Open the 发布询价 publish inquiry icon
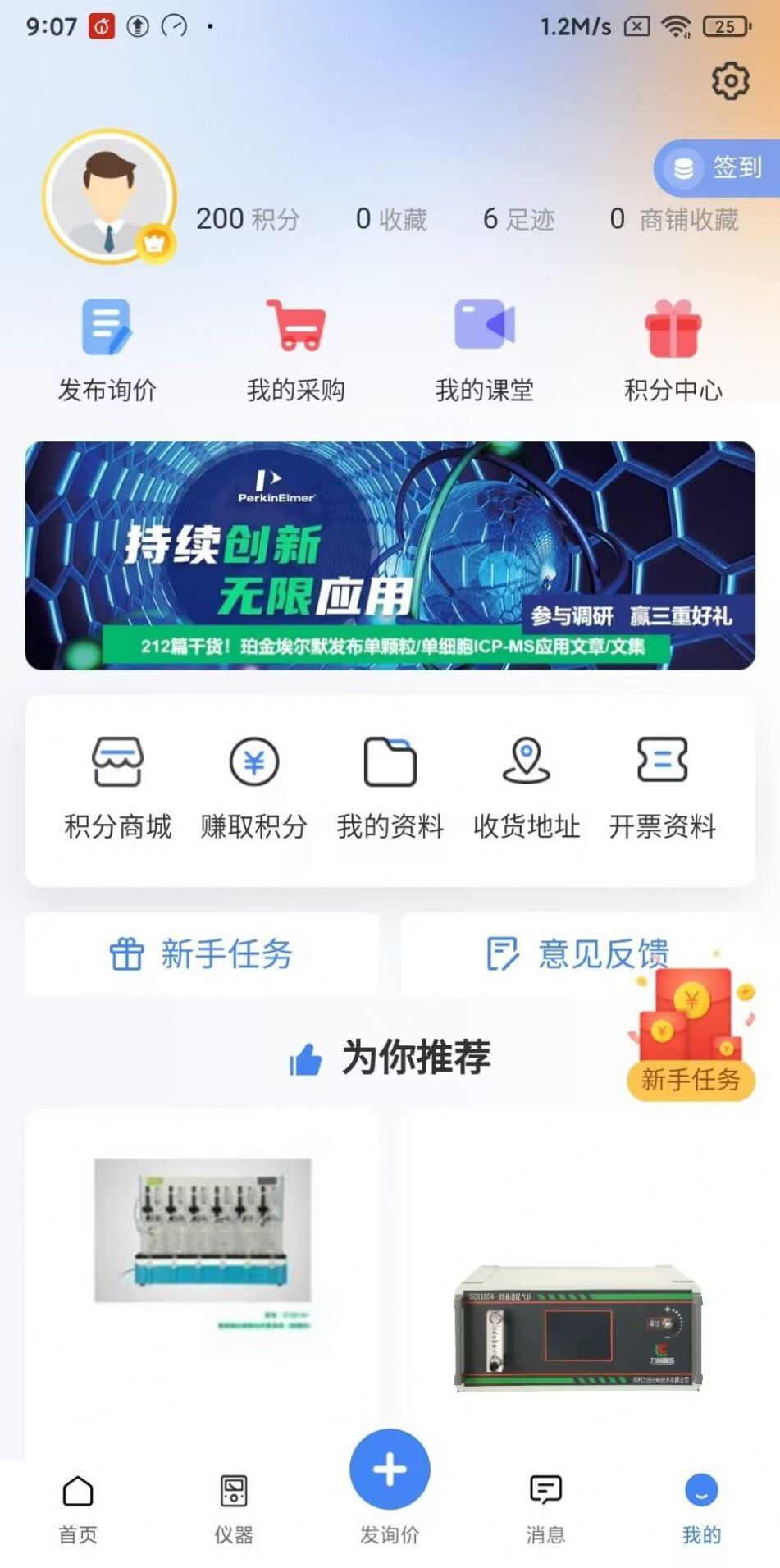The width and height of the screenshot is (780, 1568). pos(107,345)
